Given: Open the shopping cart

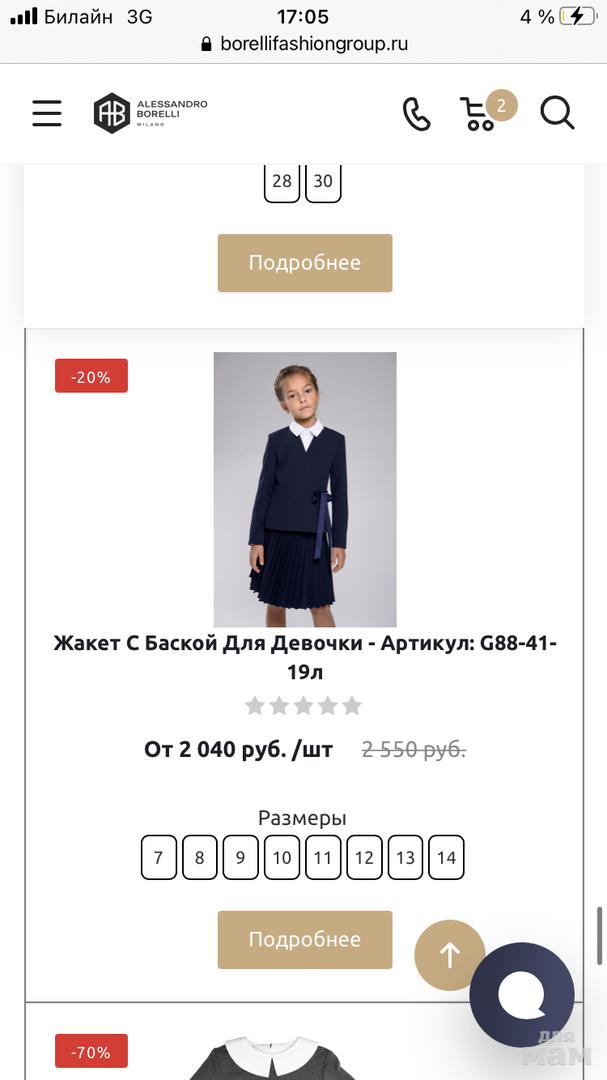Looking at the screenshot, I should coord(480,113).
